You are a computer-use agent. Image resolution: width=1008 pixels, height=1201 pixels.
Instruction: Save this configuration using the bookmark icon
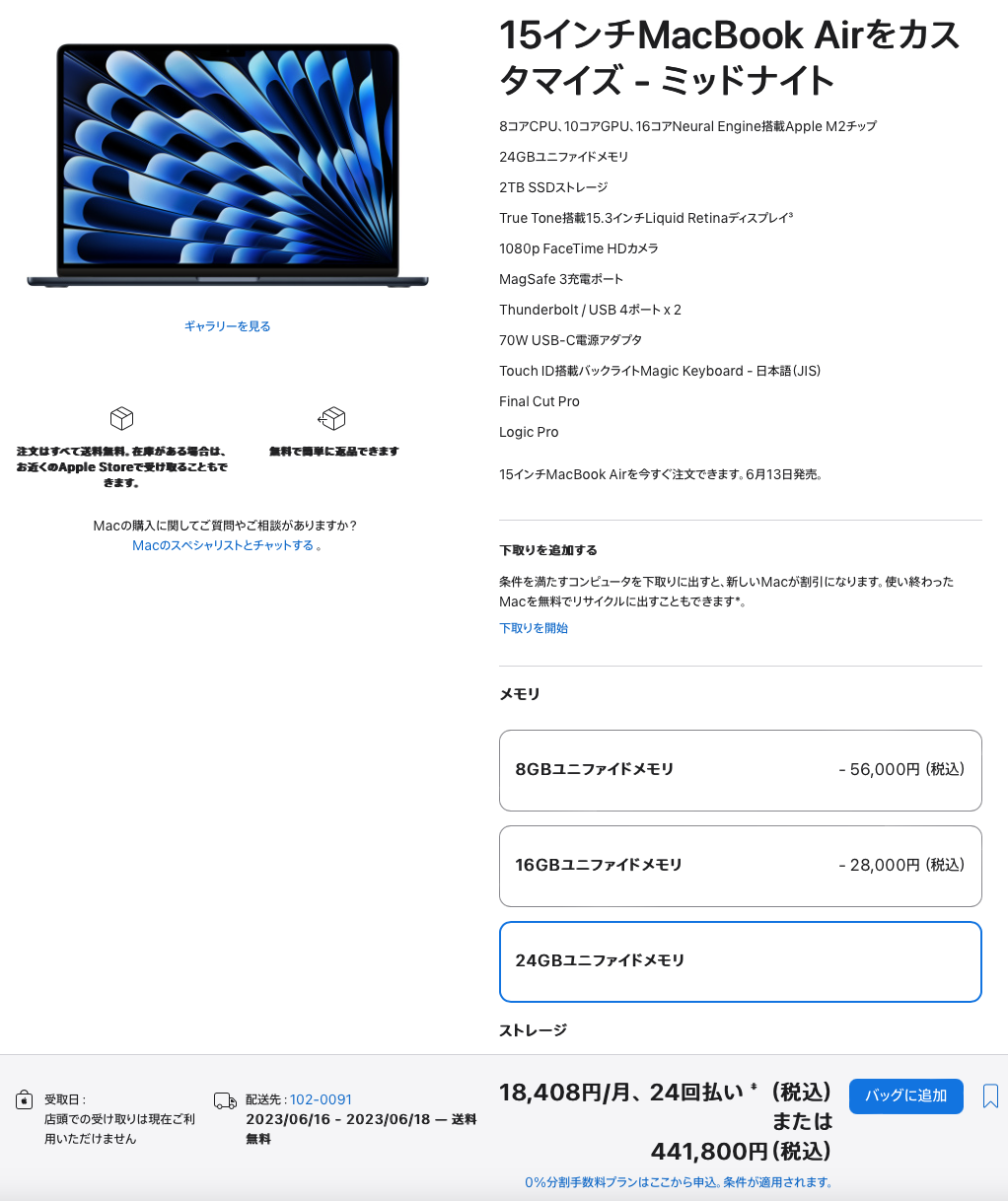[989, 1095]
